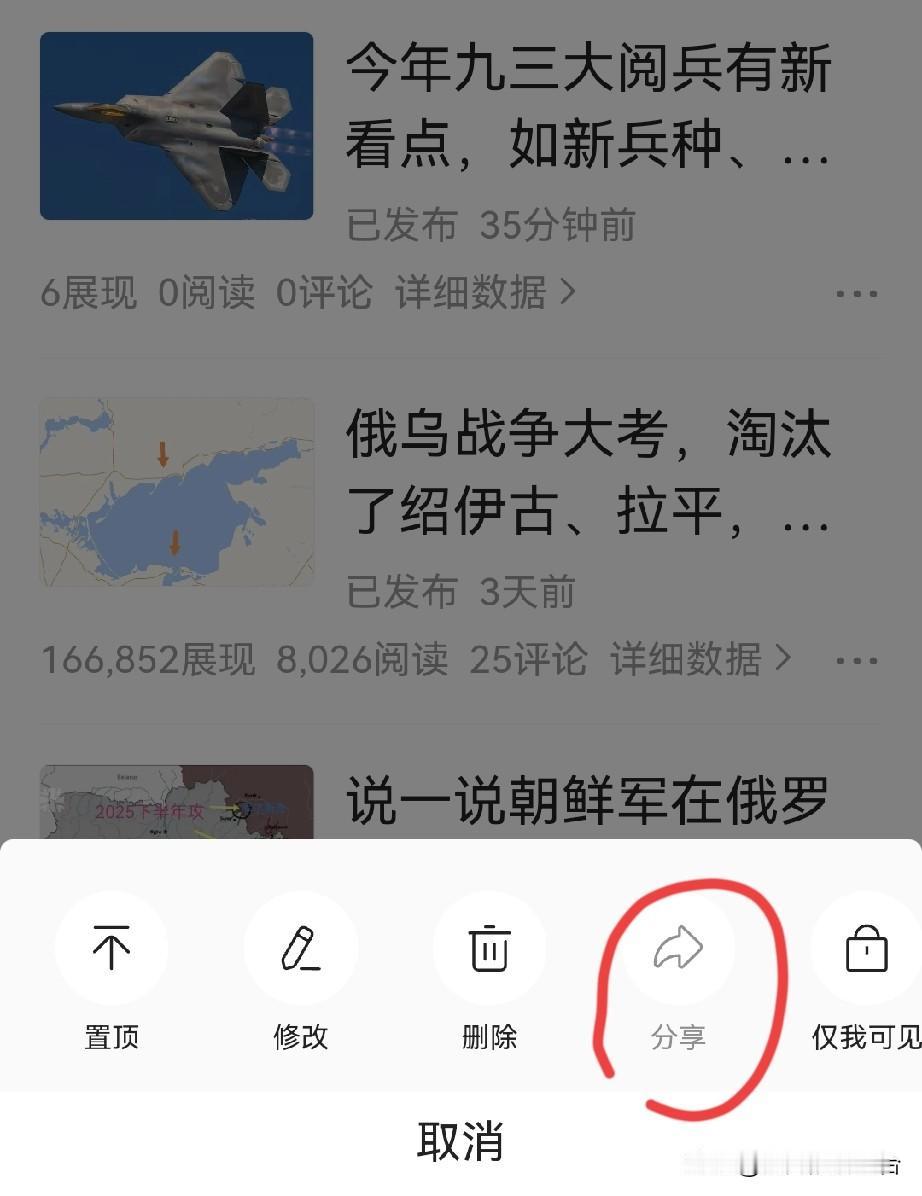922x1196 pixels.
Task: Select the 置顶 pin icon
Action: [112, 948]
